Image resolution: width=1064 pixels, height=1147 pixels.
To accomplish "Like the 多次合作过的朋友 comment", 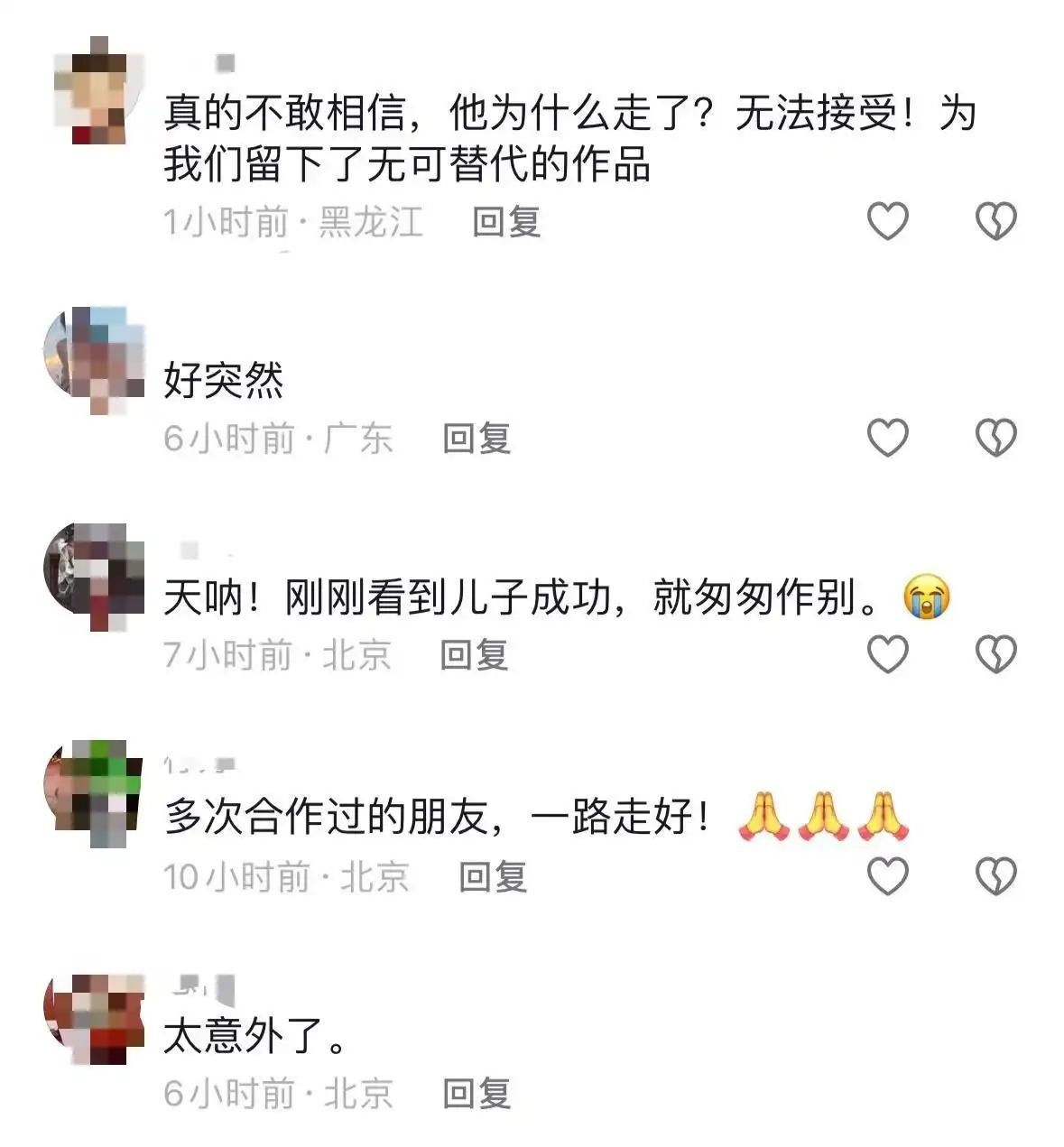I will [x=887, y=875].
